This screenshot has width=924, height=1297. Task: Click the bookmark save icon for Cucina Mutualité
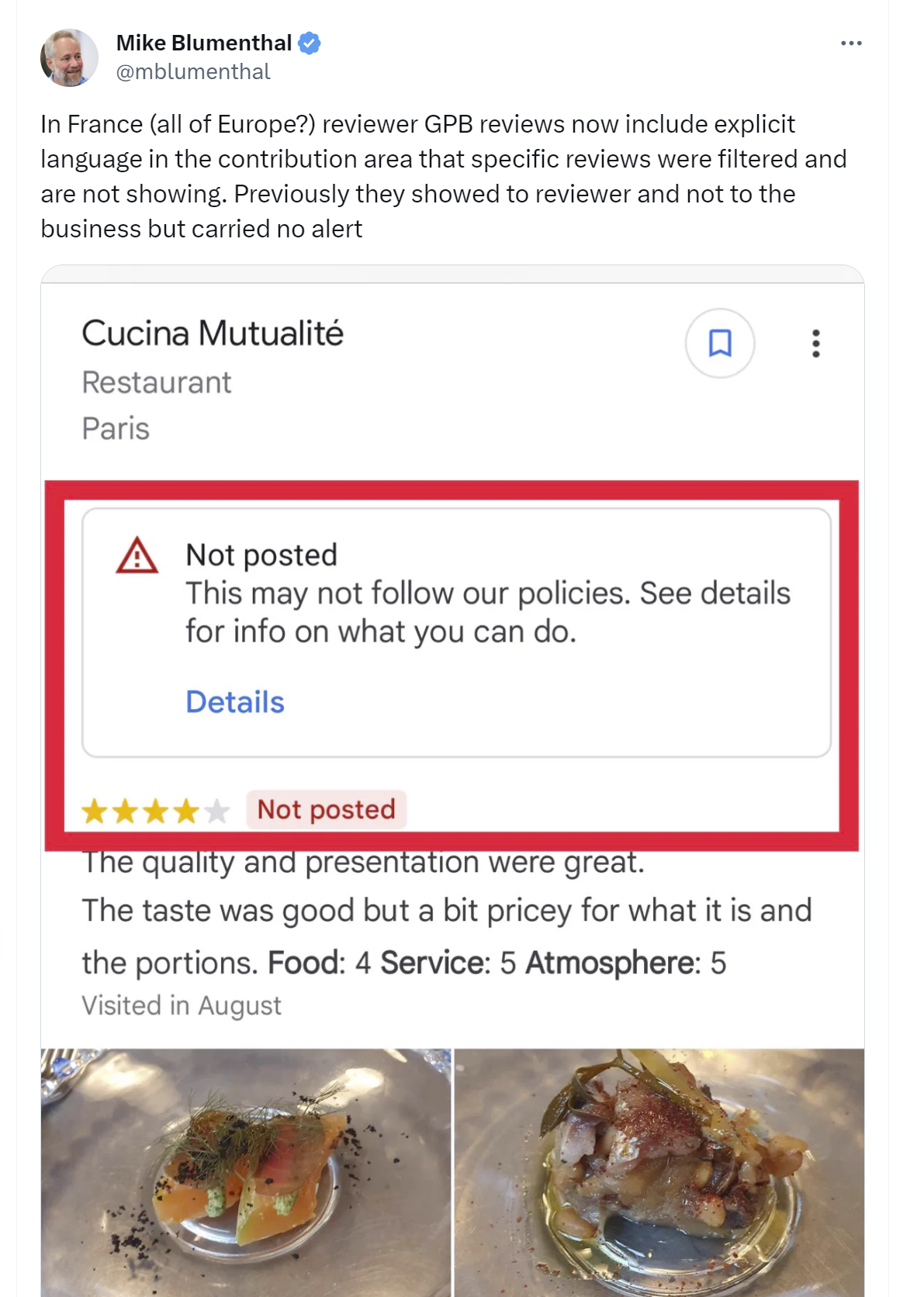720,344
